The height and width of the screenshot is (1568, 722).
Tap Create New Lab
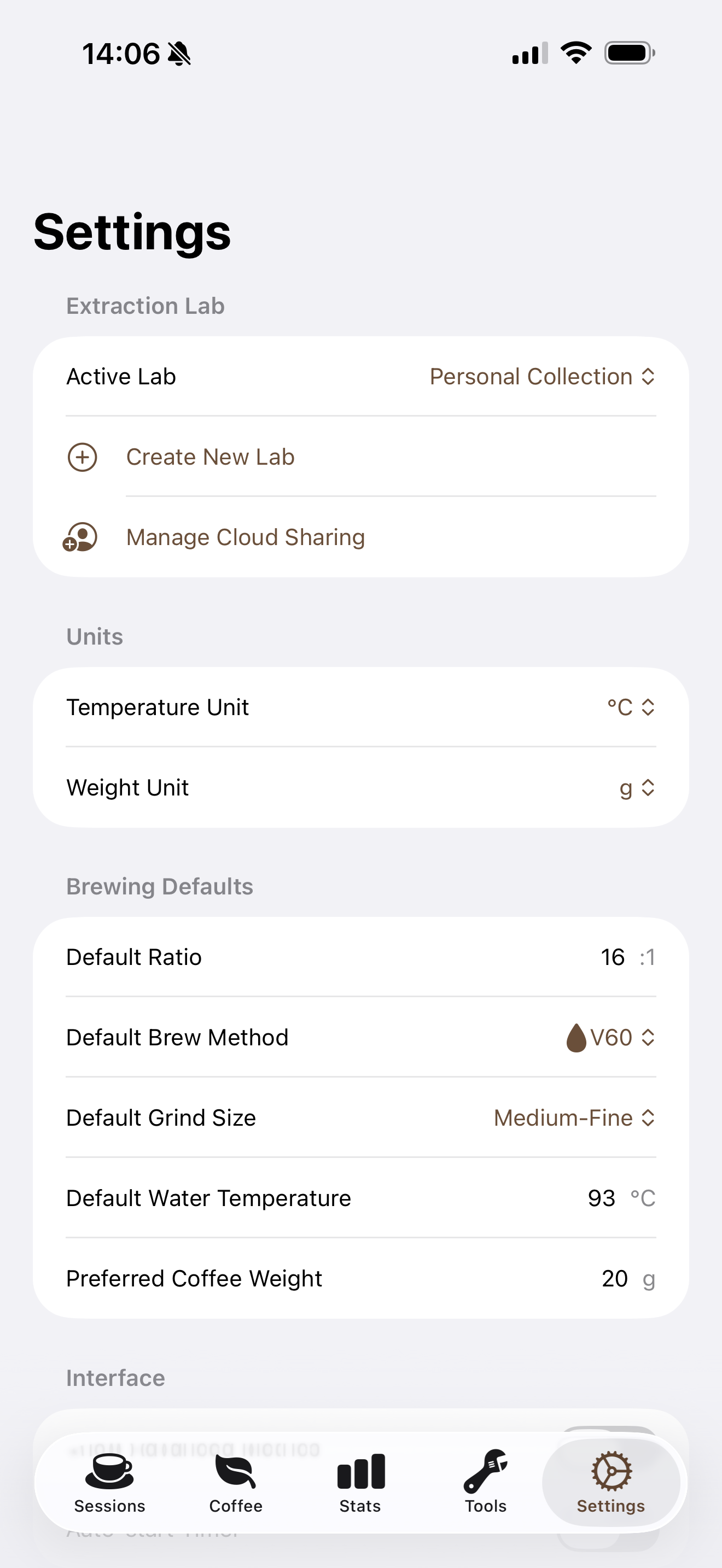click(x=210, y=457)
